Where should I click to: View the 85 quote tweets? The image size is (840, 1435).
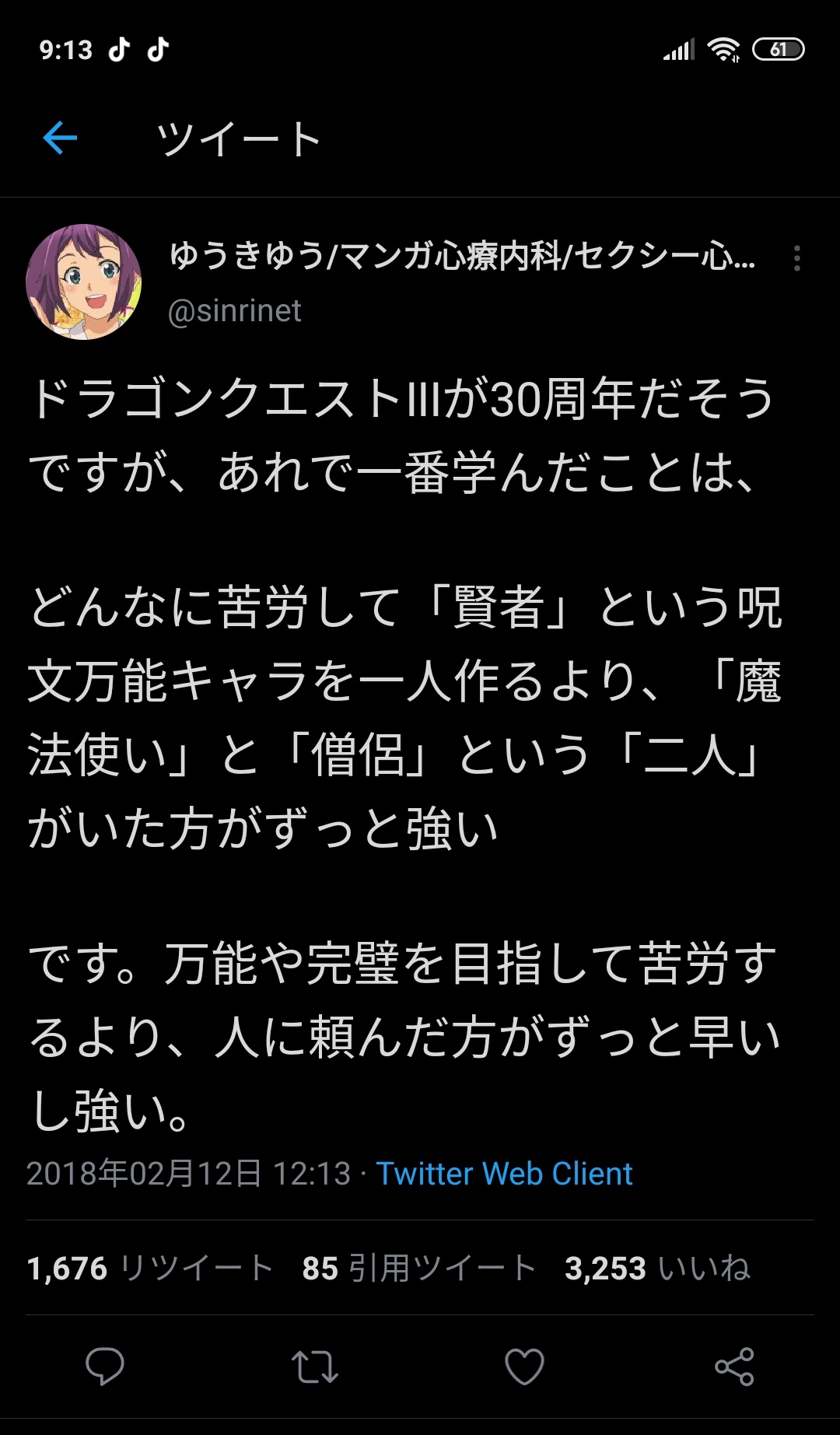coord(419,1269)
